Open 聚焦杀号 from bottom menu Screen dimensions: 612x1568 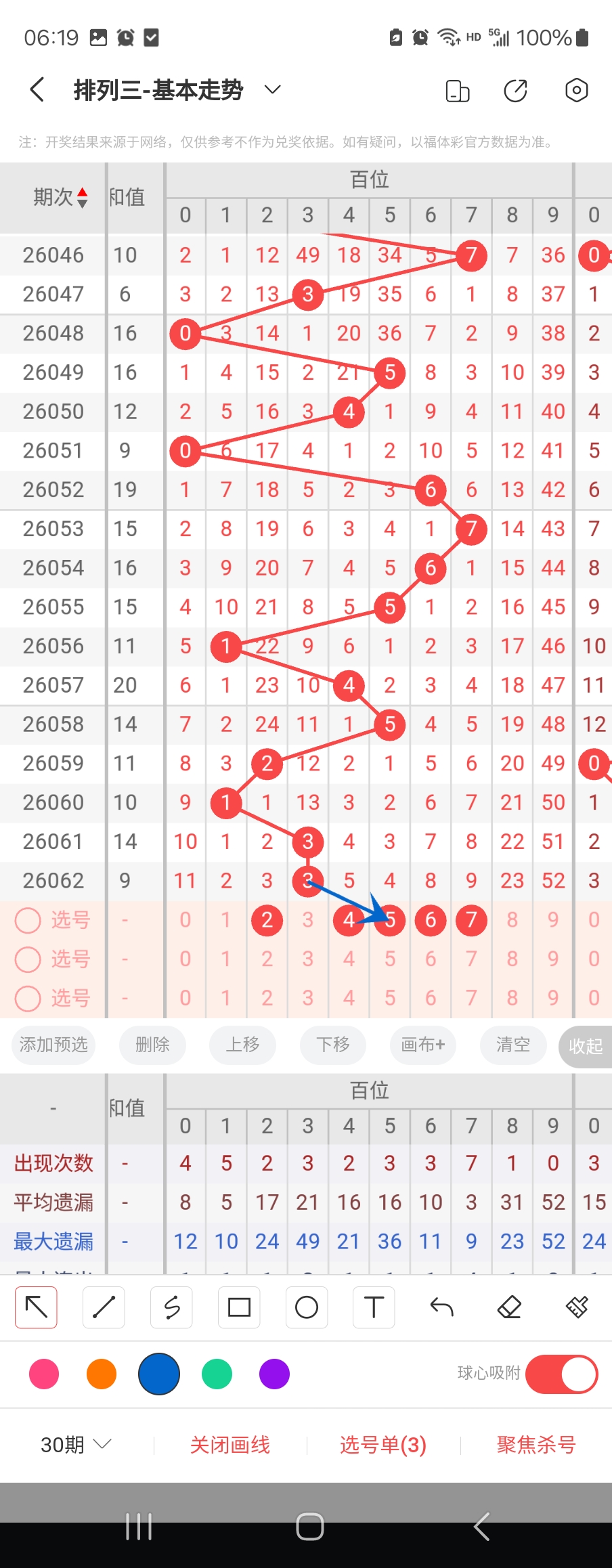pos(535,1445)
